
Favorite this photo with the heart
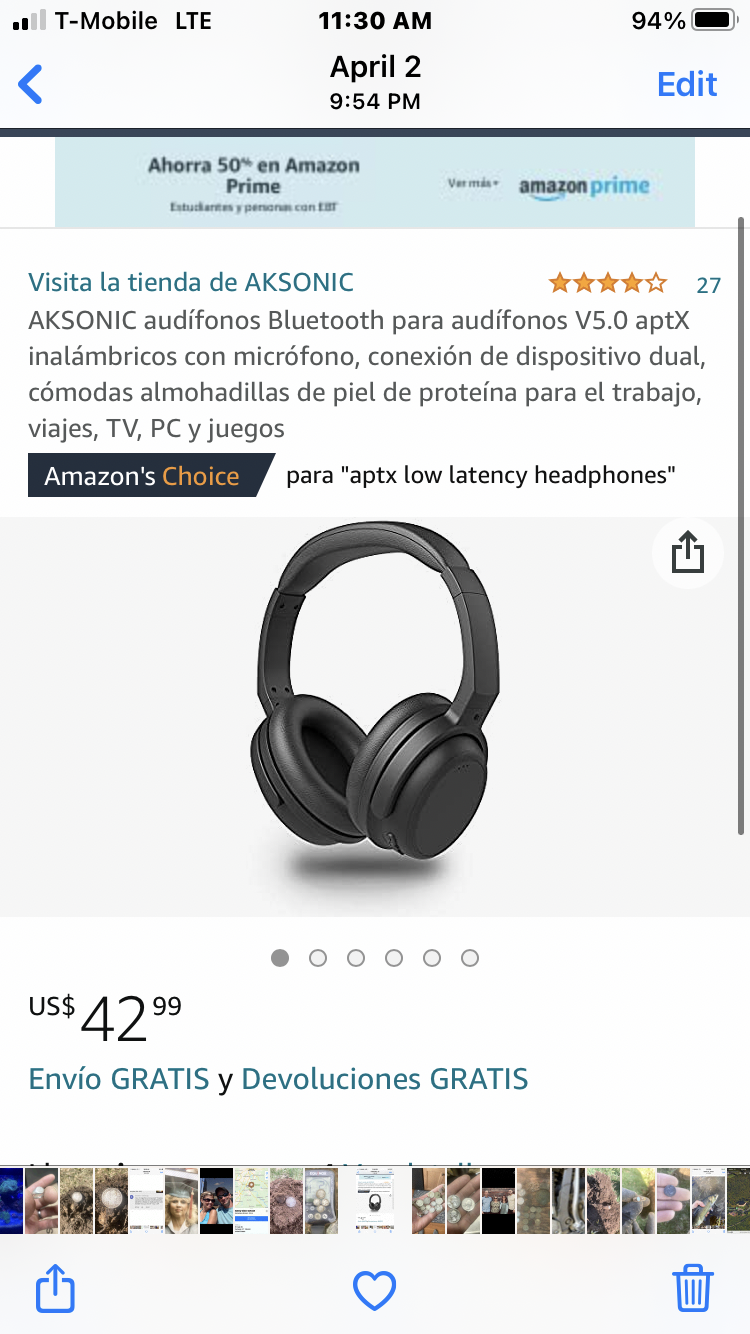pos(375,1290)
